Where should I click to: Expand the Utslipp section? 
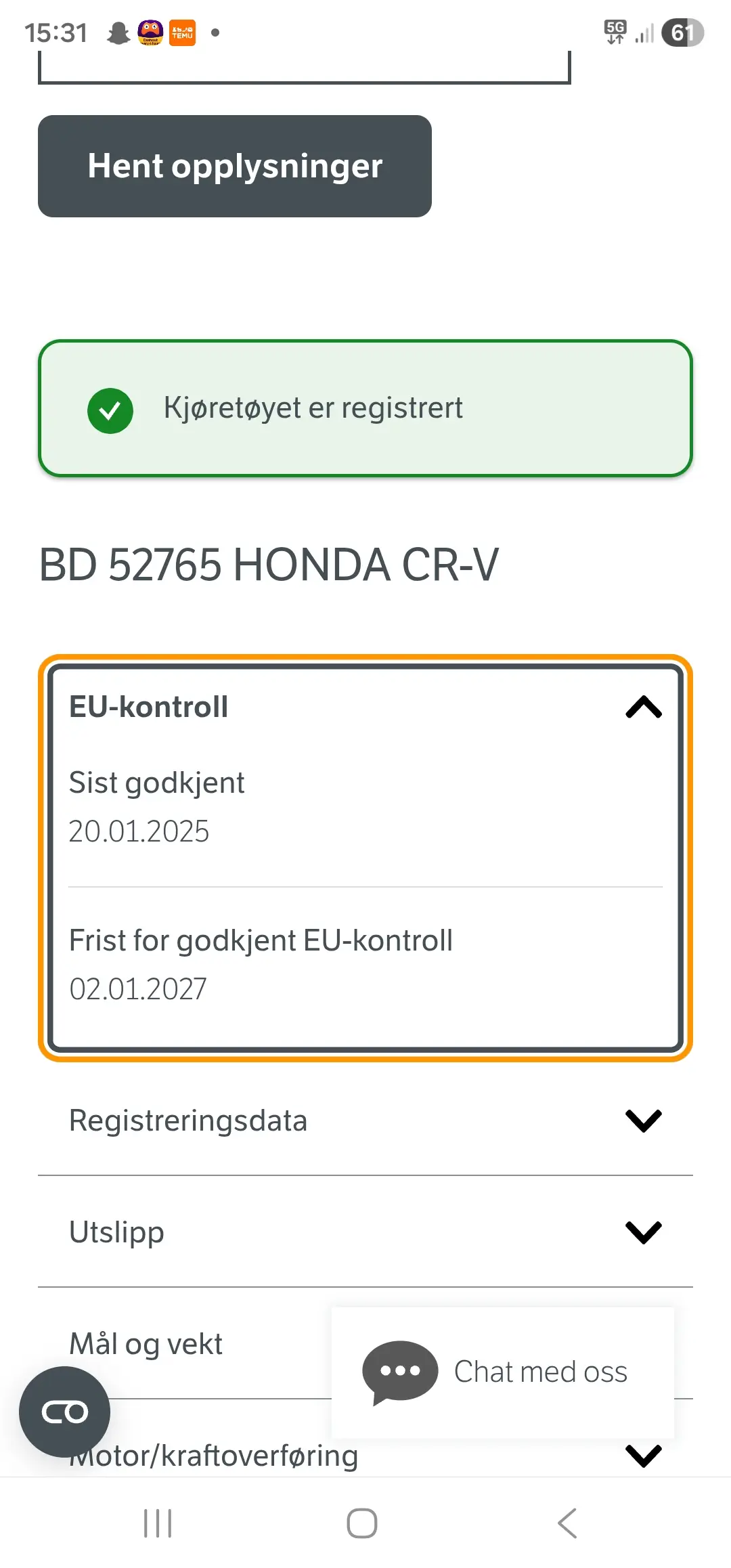click(x=365, y=1232)
